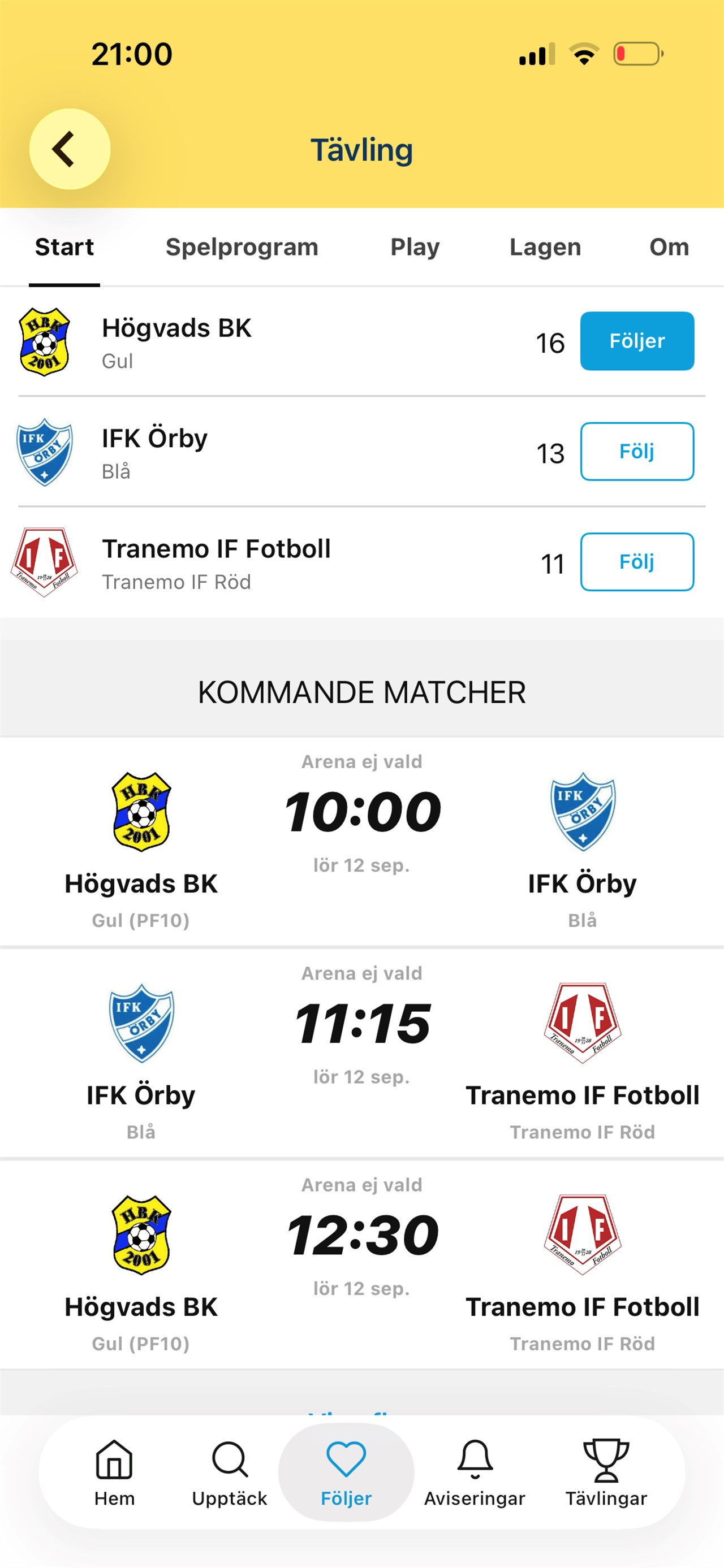The height and width of the screenshot is (1568, 724).
Task: Go to Hem in bottom navigation
Action: point(114,1473)
